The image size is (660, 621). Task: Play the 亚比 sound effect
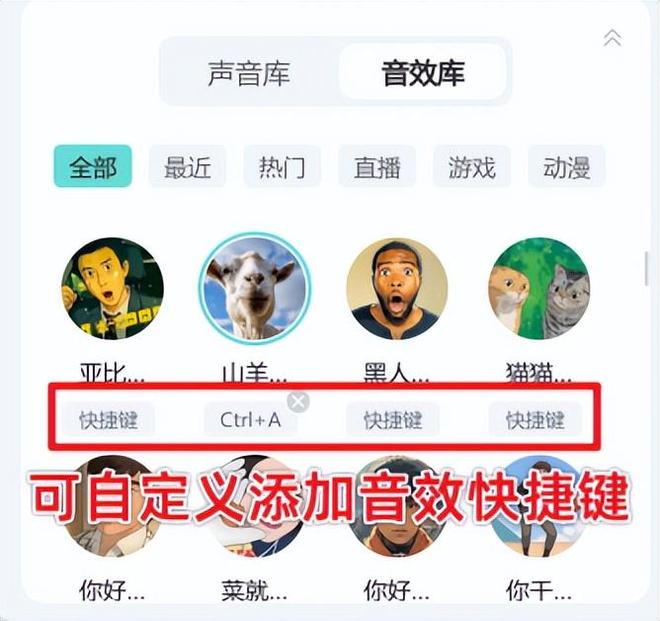pyautogui.click(x=112, y=288)
